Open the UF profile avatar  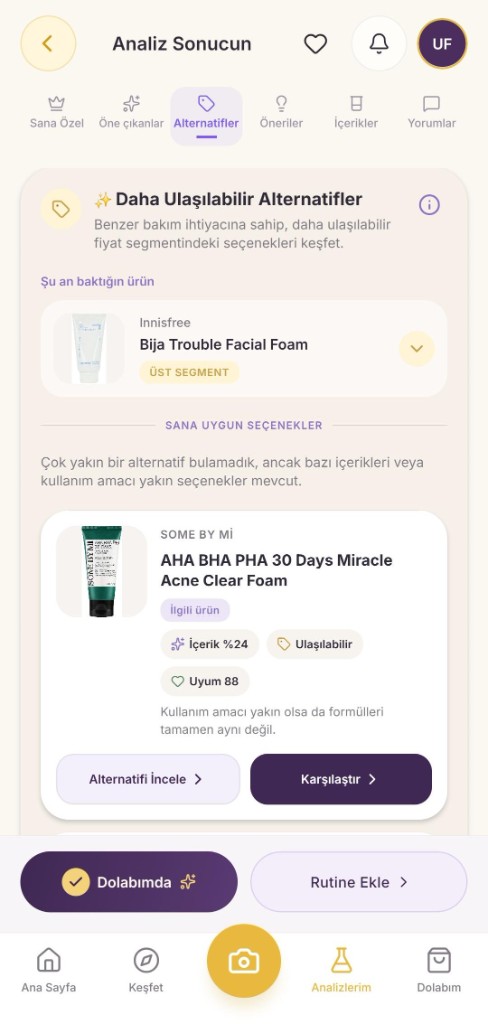coord(442,44)
